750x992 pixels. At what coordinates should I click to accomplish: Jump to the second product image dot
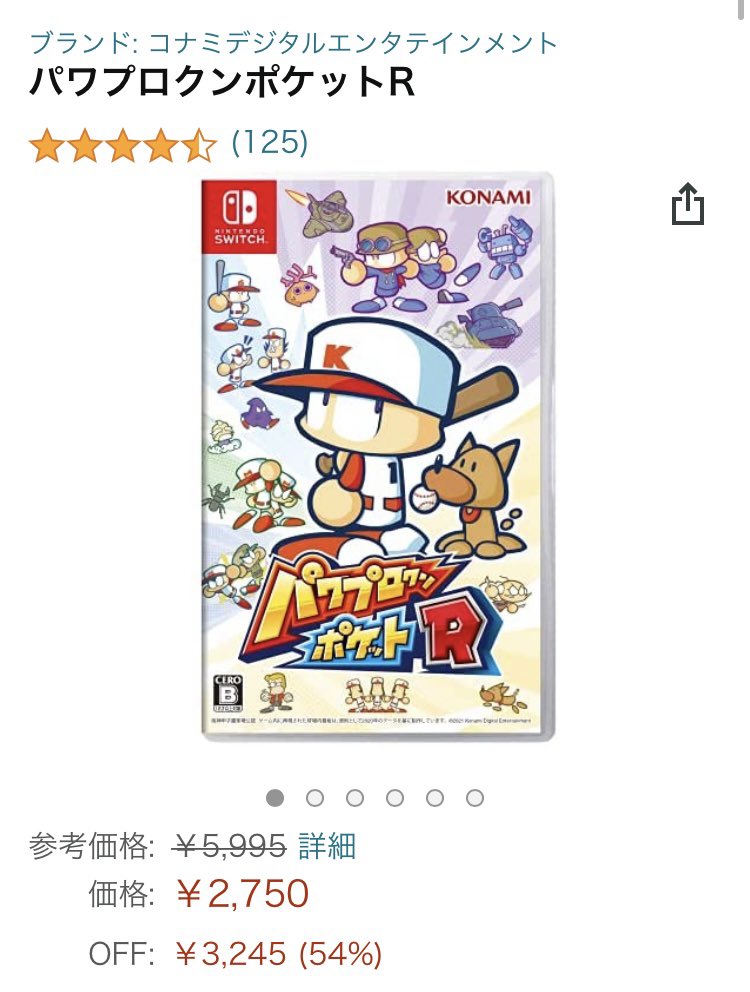click(315, 798)
